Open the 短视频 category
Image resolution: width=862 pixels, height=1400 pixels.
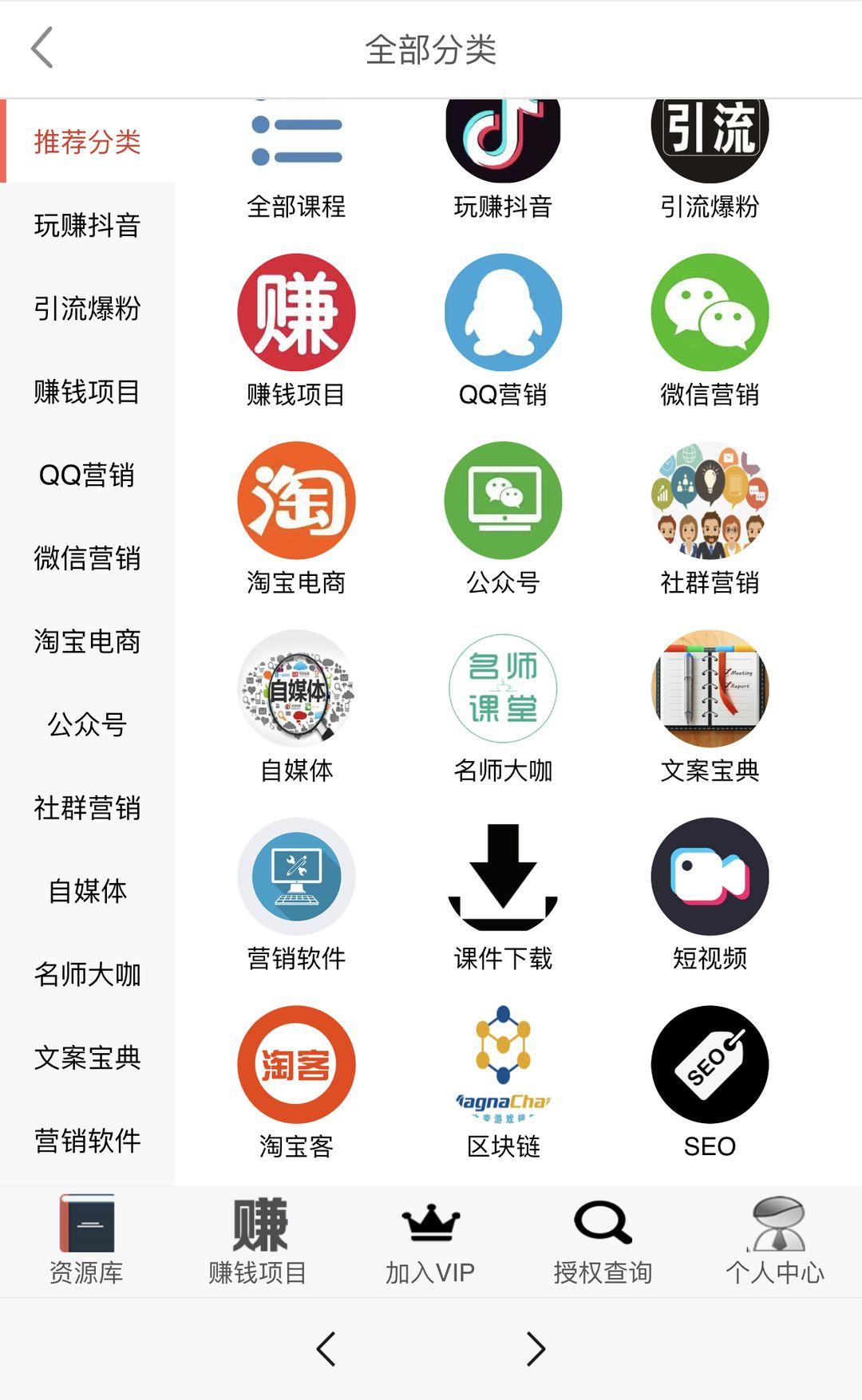tap(710, 877)
